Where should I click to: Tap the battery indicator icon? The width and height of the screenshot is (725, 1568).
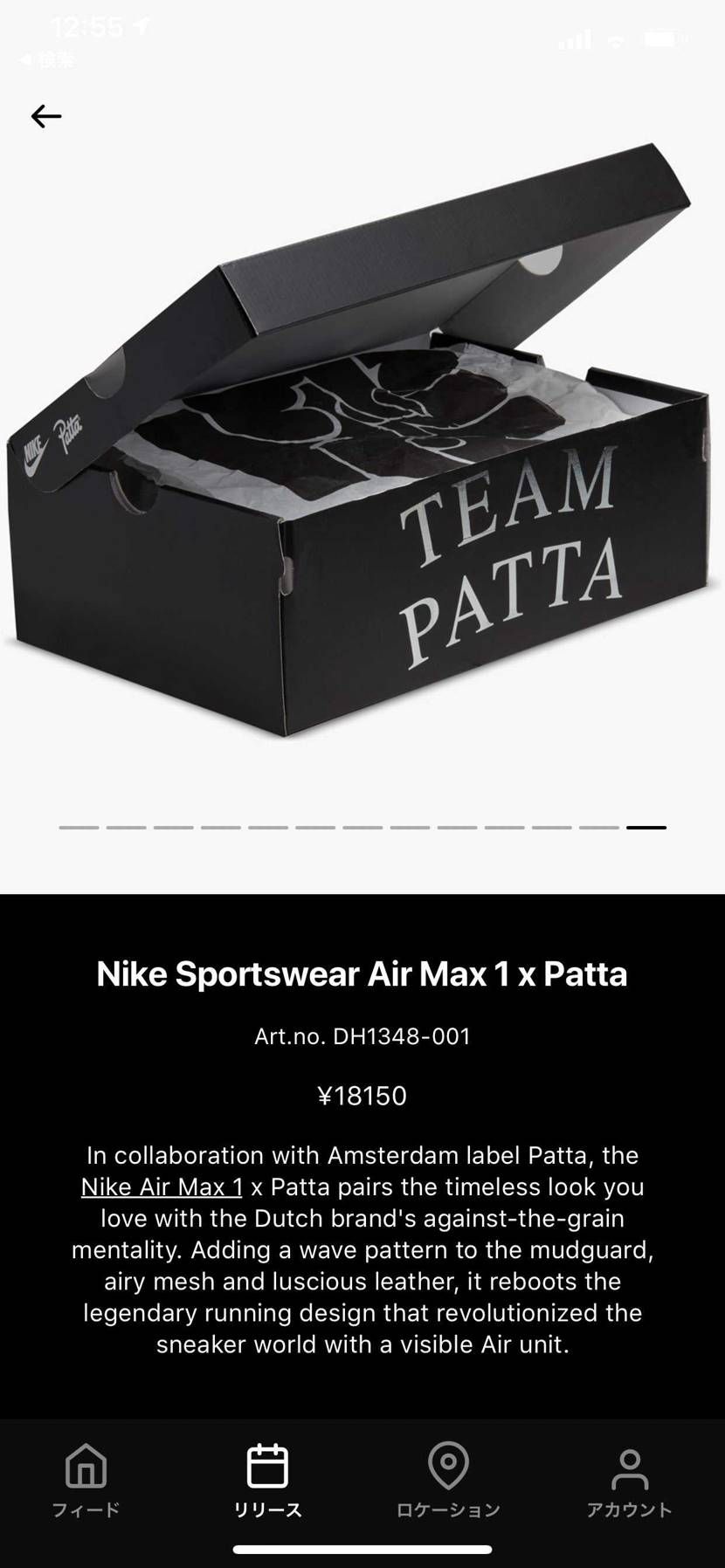[x=661, y=38]
